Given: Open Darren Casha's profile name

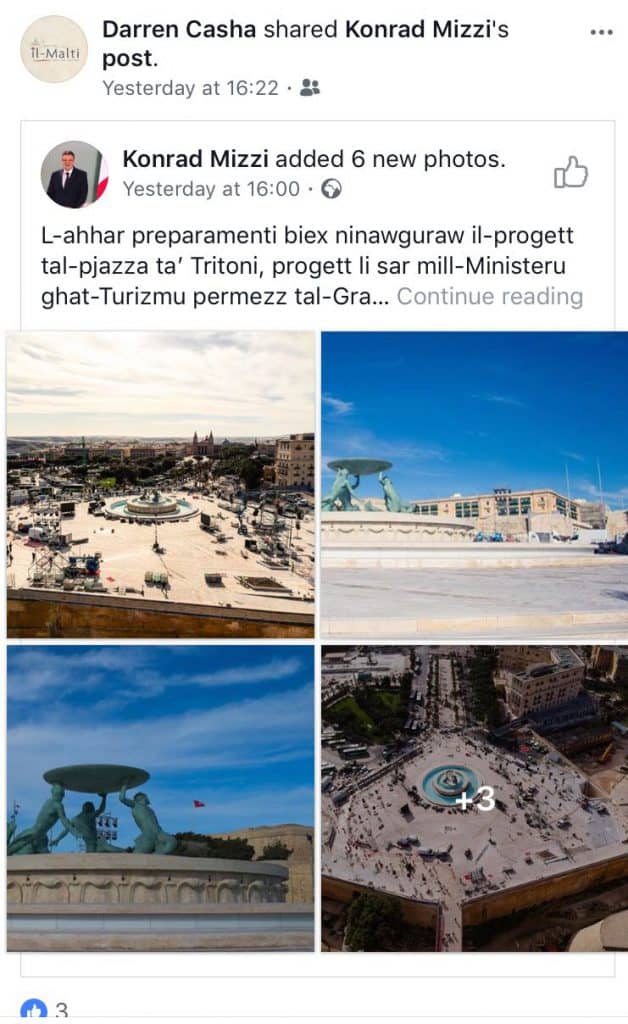Looking at the screenshot, I should pyautogui.click(x=180, y=29).
